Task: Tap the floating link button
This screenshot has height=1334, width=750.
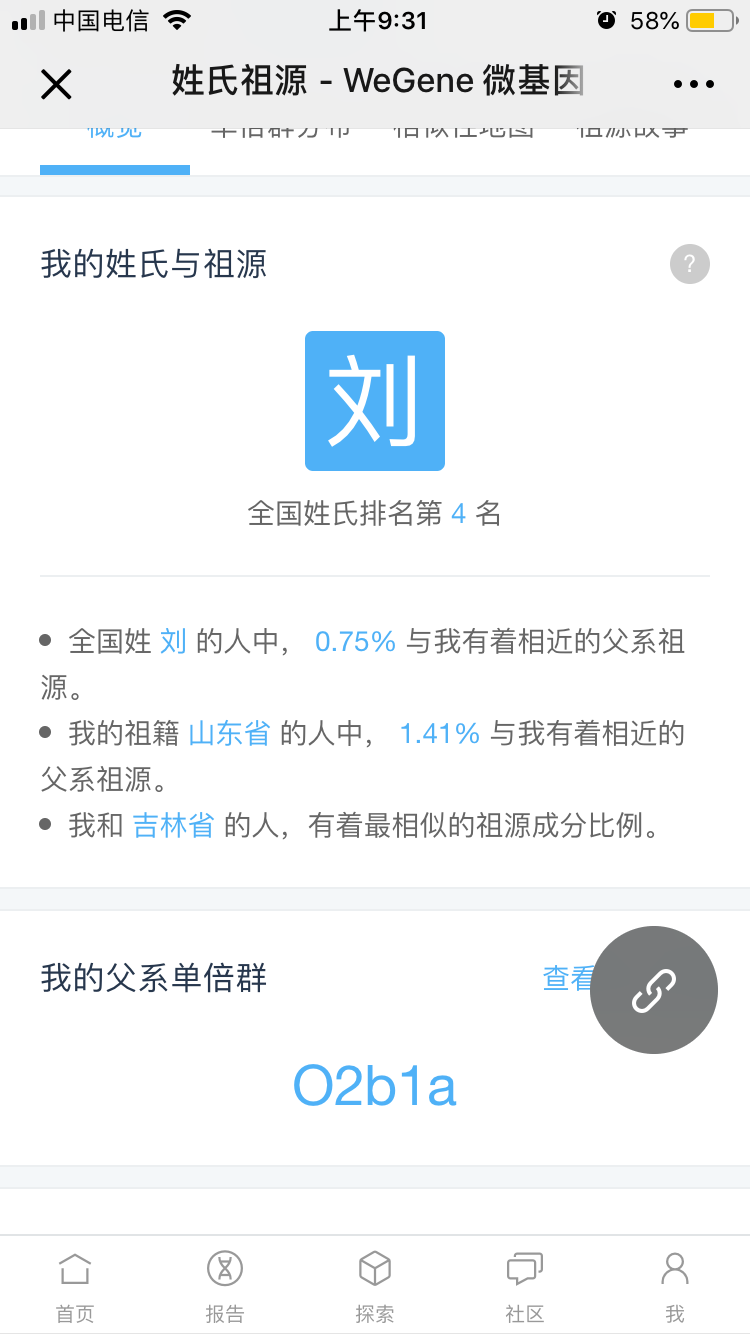Action: tap(654, 990)
